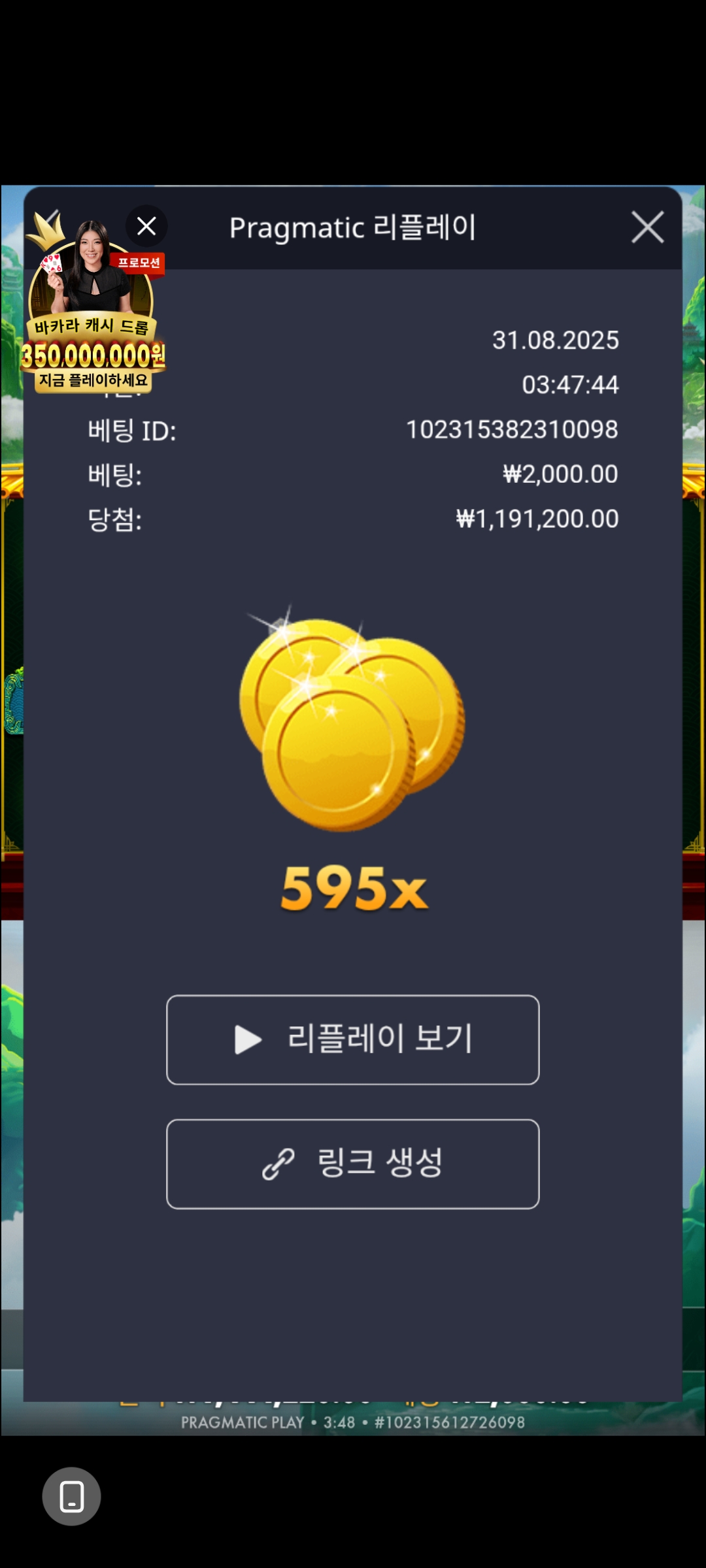
Task: Generate a share link with 링크 생성
Action: click(353, 1164)
